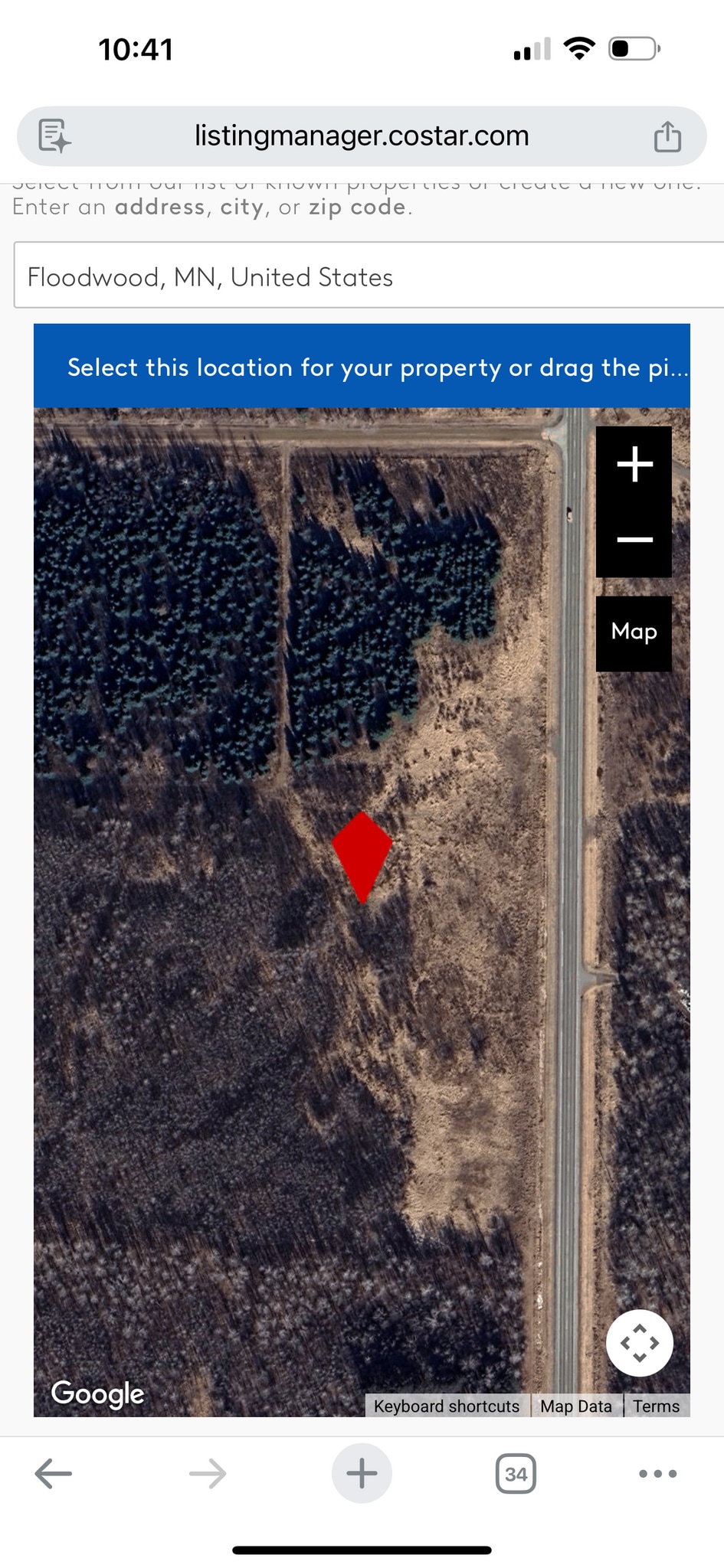The height and width of the screenshot is (1568, 724).
Task: Tap the Wi-Fi status icon
Action: 580,47
